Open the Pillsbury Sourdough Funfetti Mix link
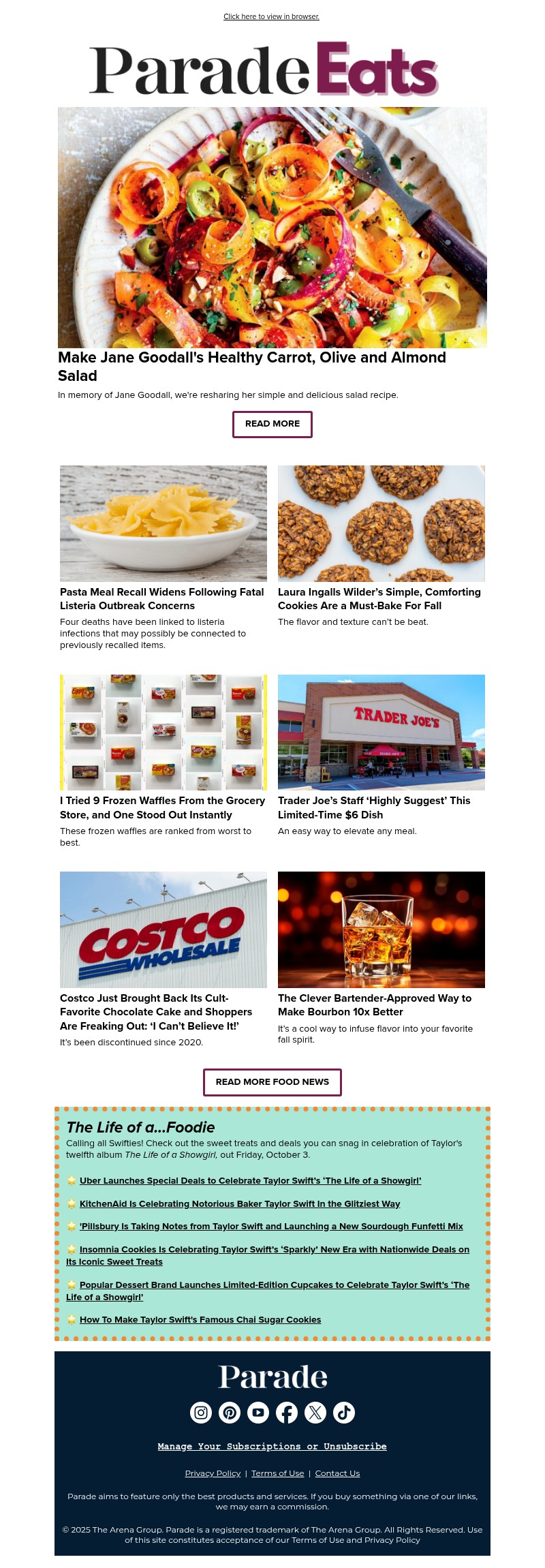Image resolution: width=545 pixels, height=1568 pixels. tap(271, 1227)
